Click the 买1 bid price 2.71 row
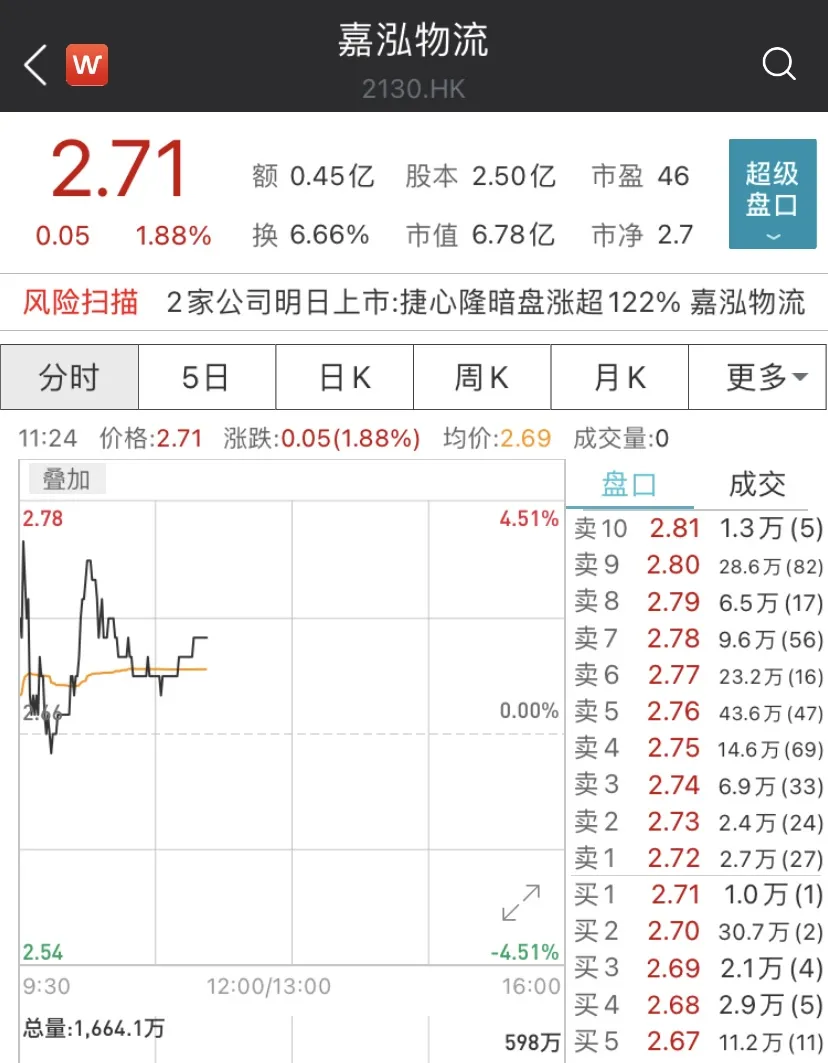 tap(700, 895)
